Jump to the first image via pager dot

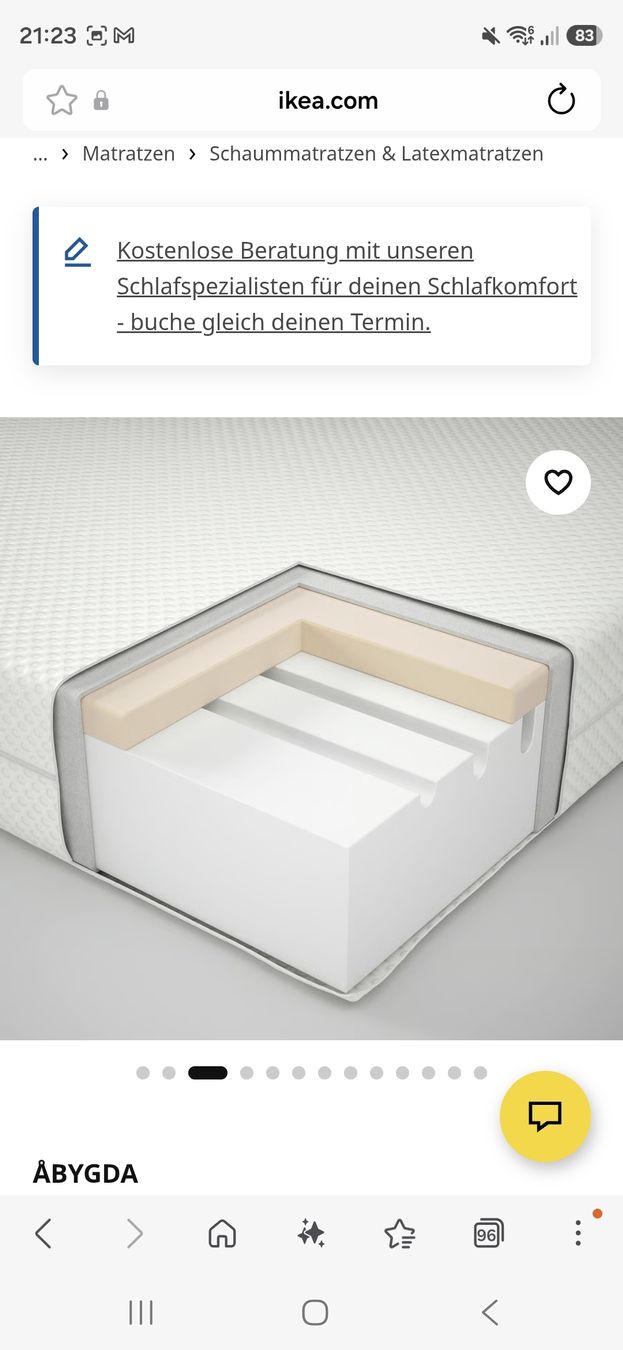coord(143,1073)
